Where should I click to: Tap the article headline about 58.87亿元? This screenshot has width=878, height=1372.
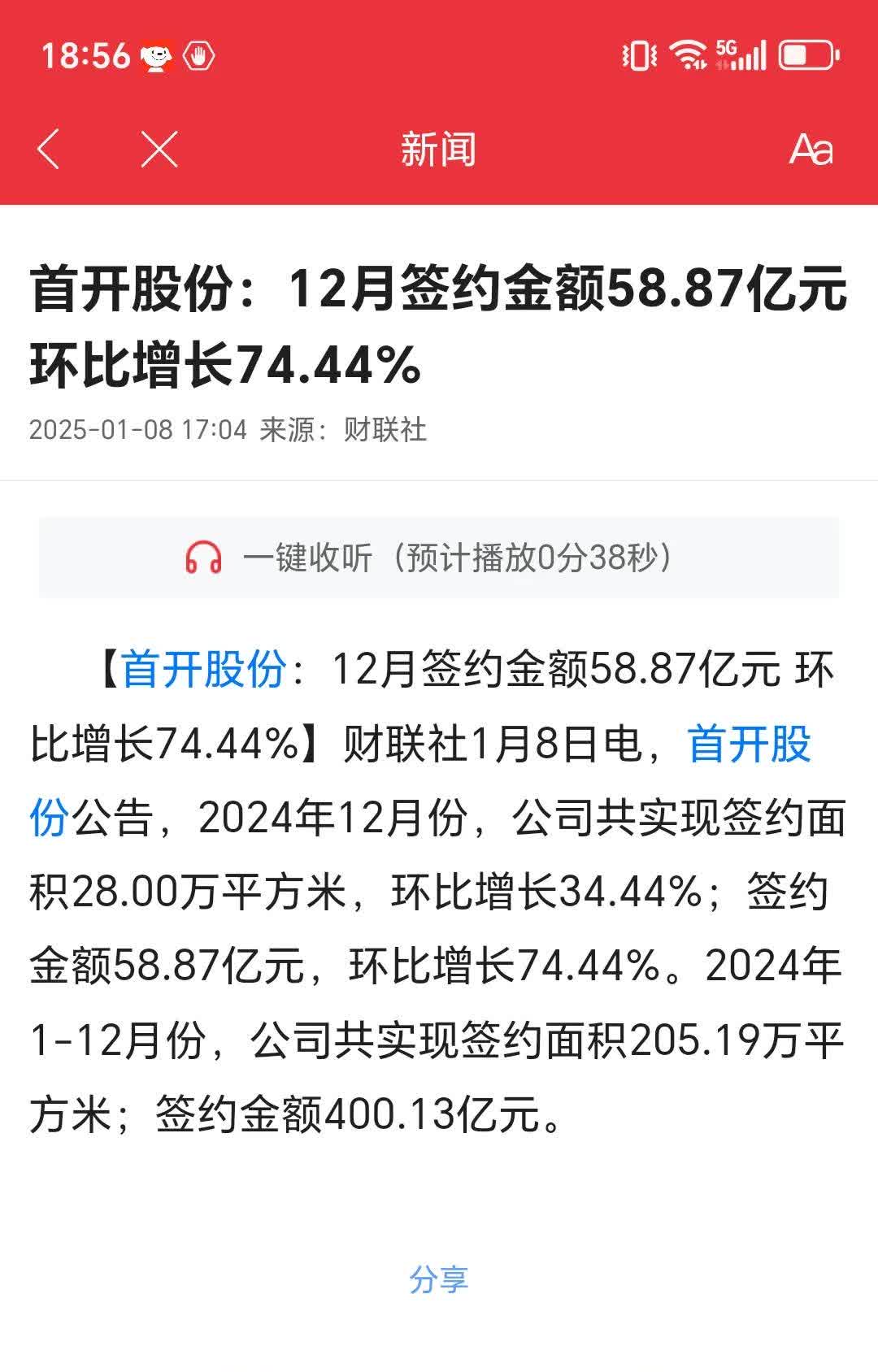(x=439, y=325)
